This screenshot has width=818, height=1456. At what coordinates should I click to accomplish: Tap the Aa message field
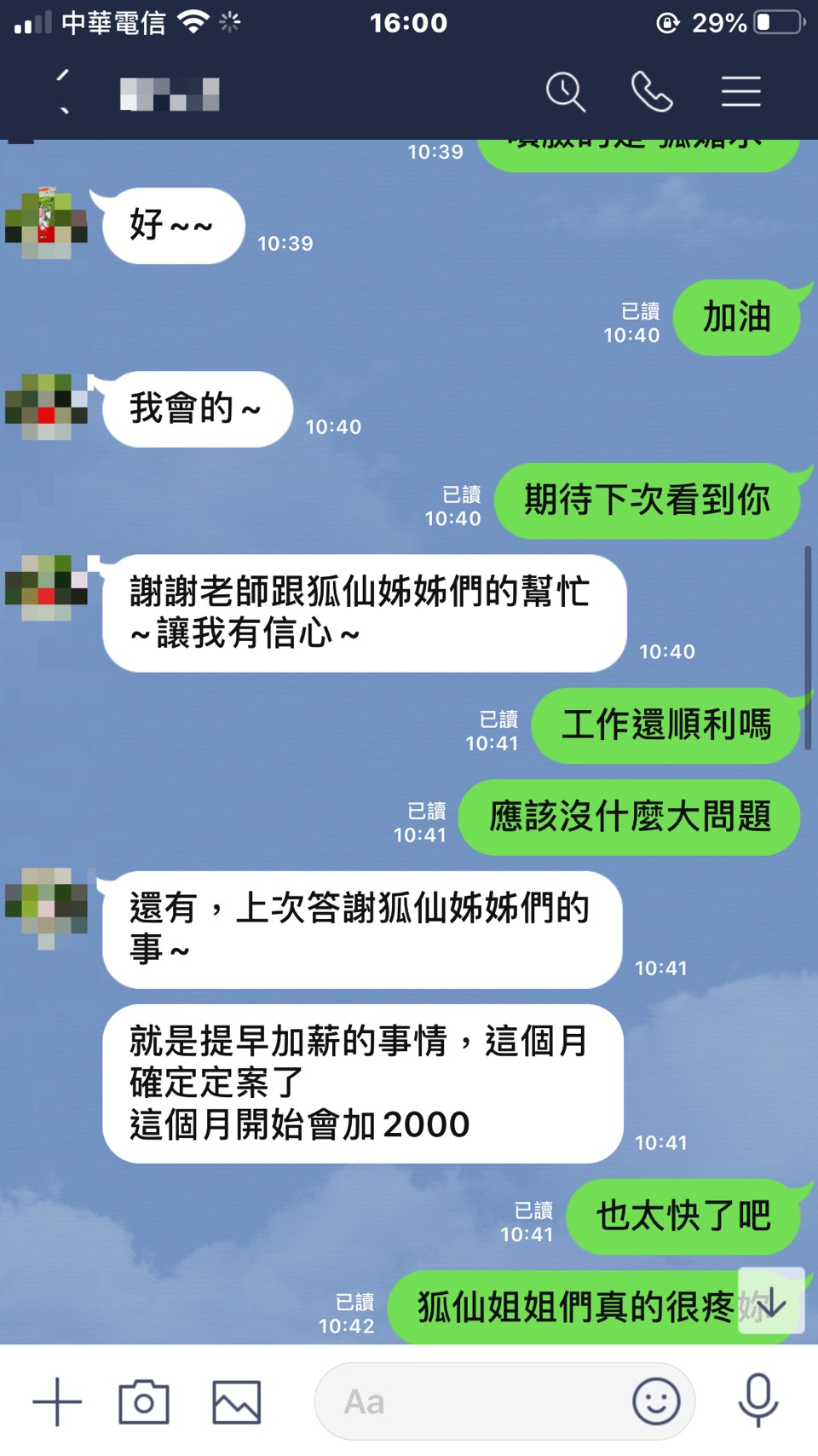pyautogui.click(x=469, y=1401)
